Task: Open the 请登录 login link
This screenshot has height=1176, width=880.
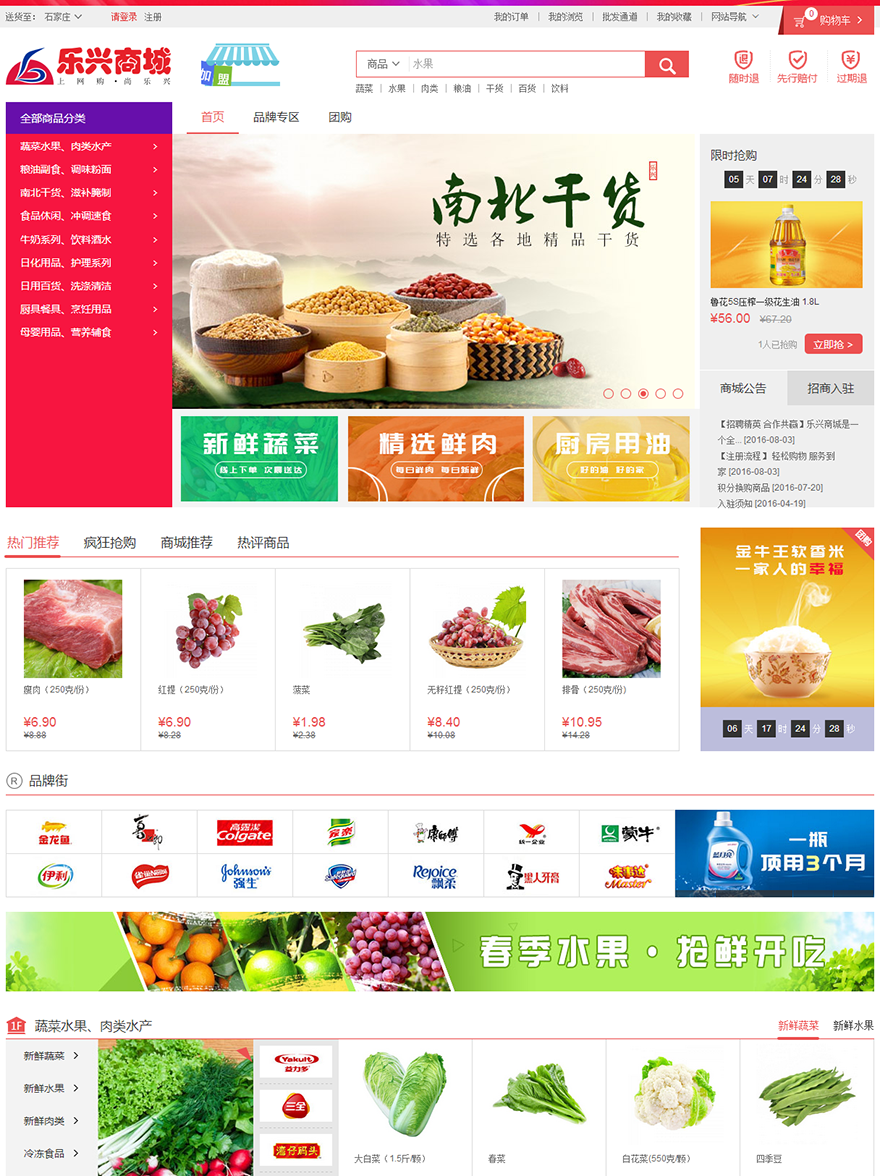Action: click(x=124, y=17)
